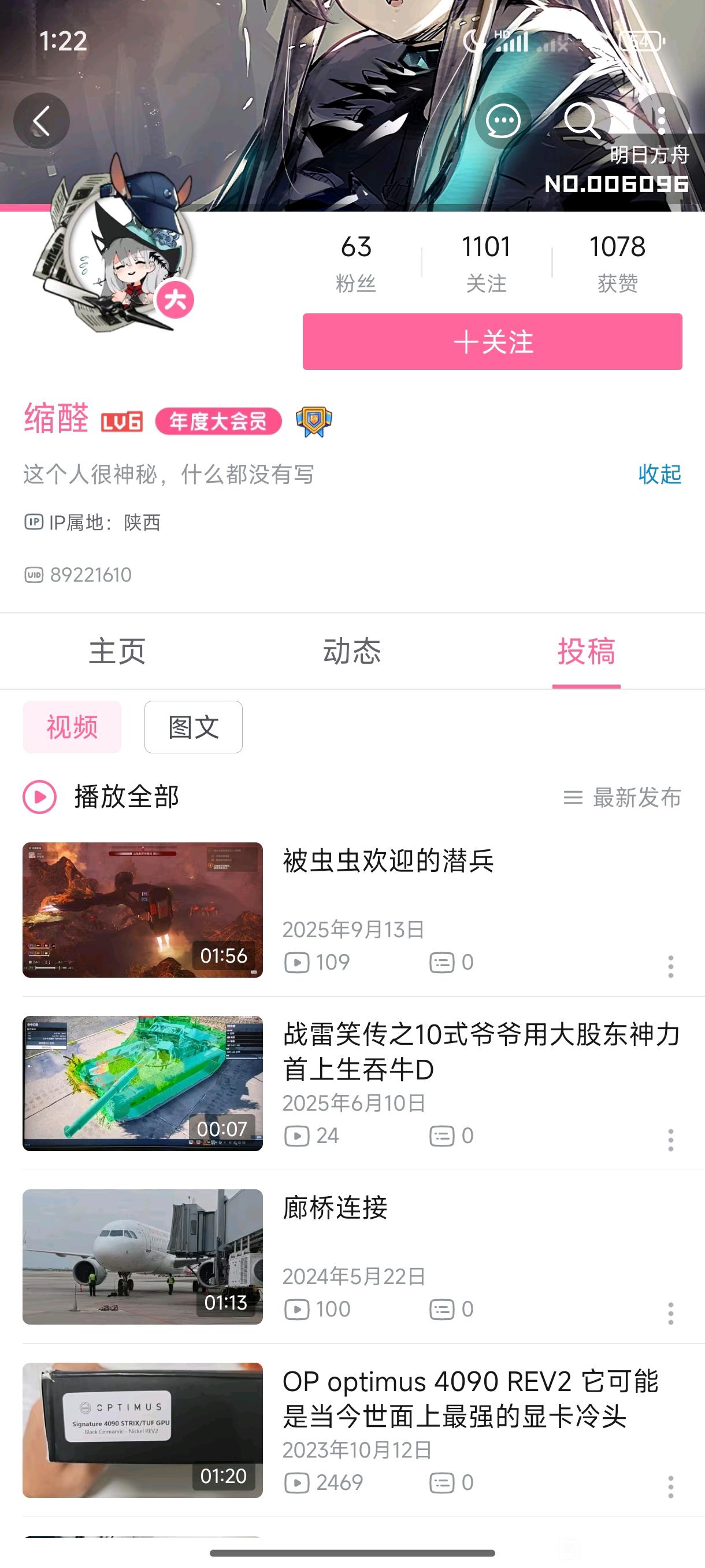Follow this user with 关注 button
The image size is (705, 1568).
point(492,342)
